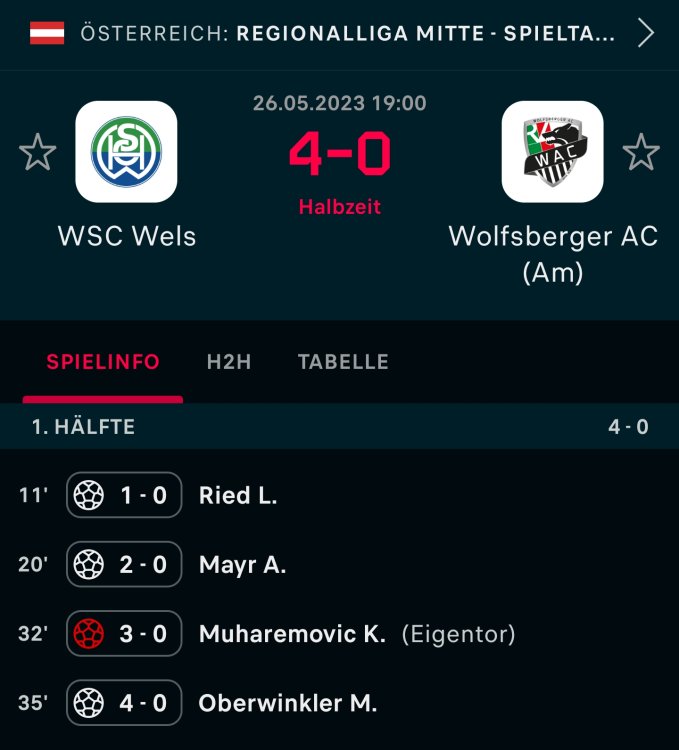Switch to the H2H tab
The height and width of the screenshot is (750, 679).
pyautogui.click(x=229, y=362)
